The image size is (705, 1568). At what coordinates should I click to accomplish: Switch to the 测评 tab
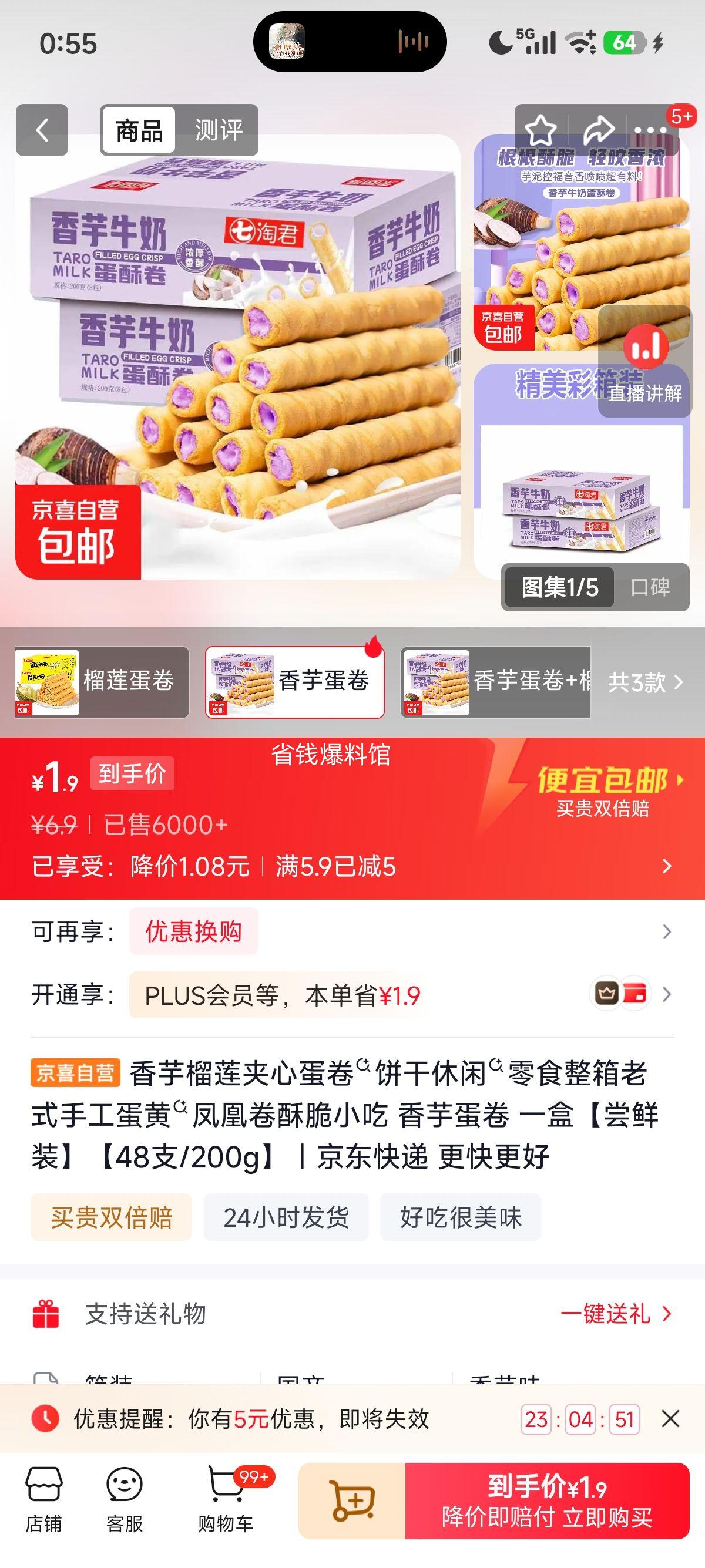tap(218, 130)
